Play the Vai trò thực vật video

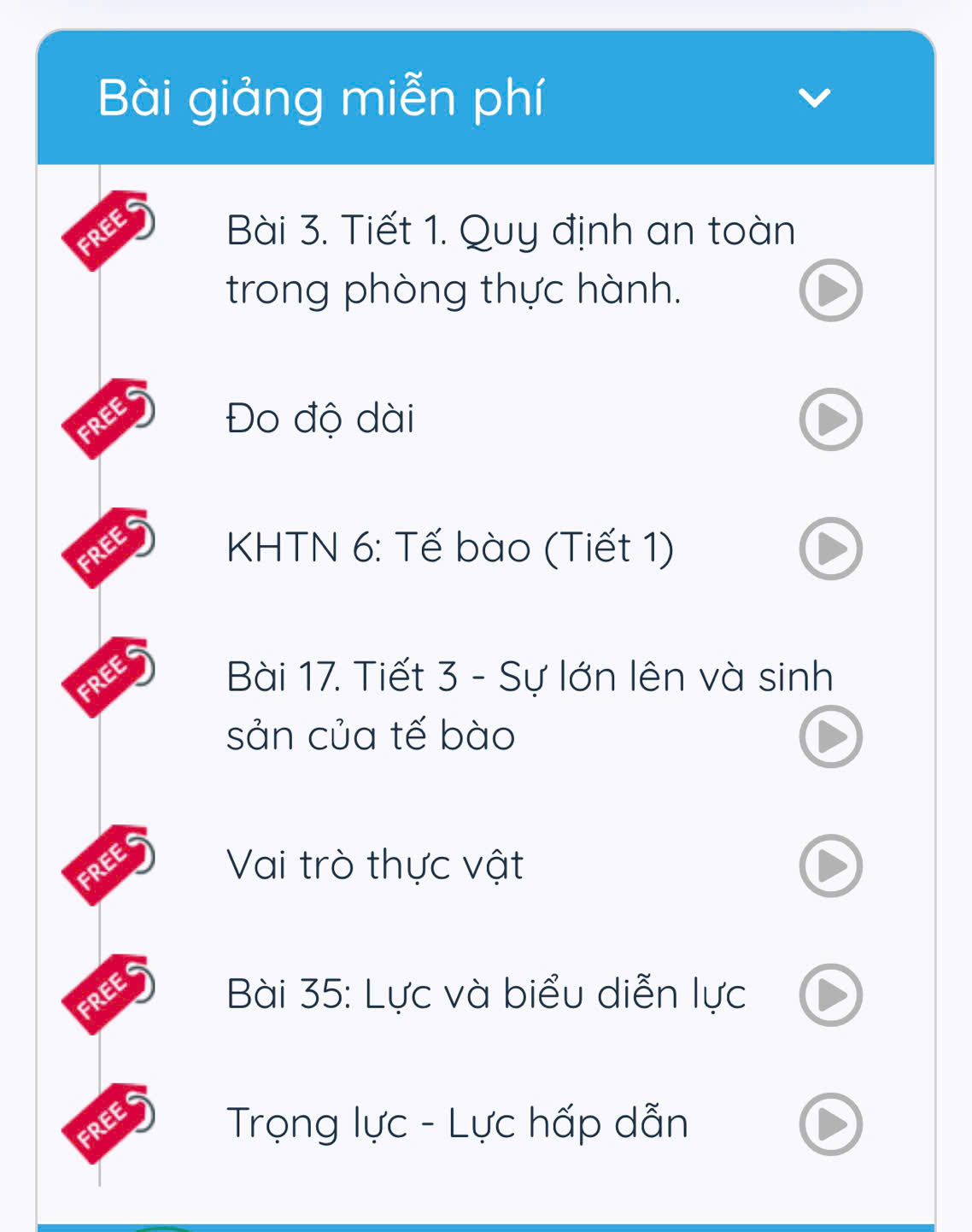(x=831, y=865)
